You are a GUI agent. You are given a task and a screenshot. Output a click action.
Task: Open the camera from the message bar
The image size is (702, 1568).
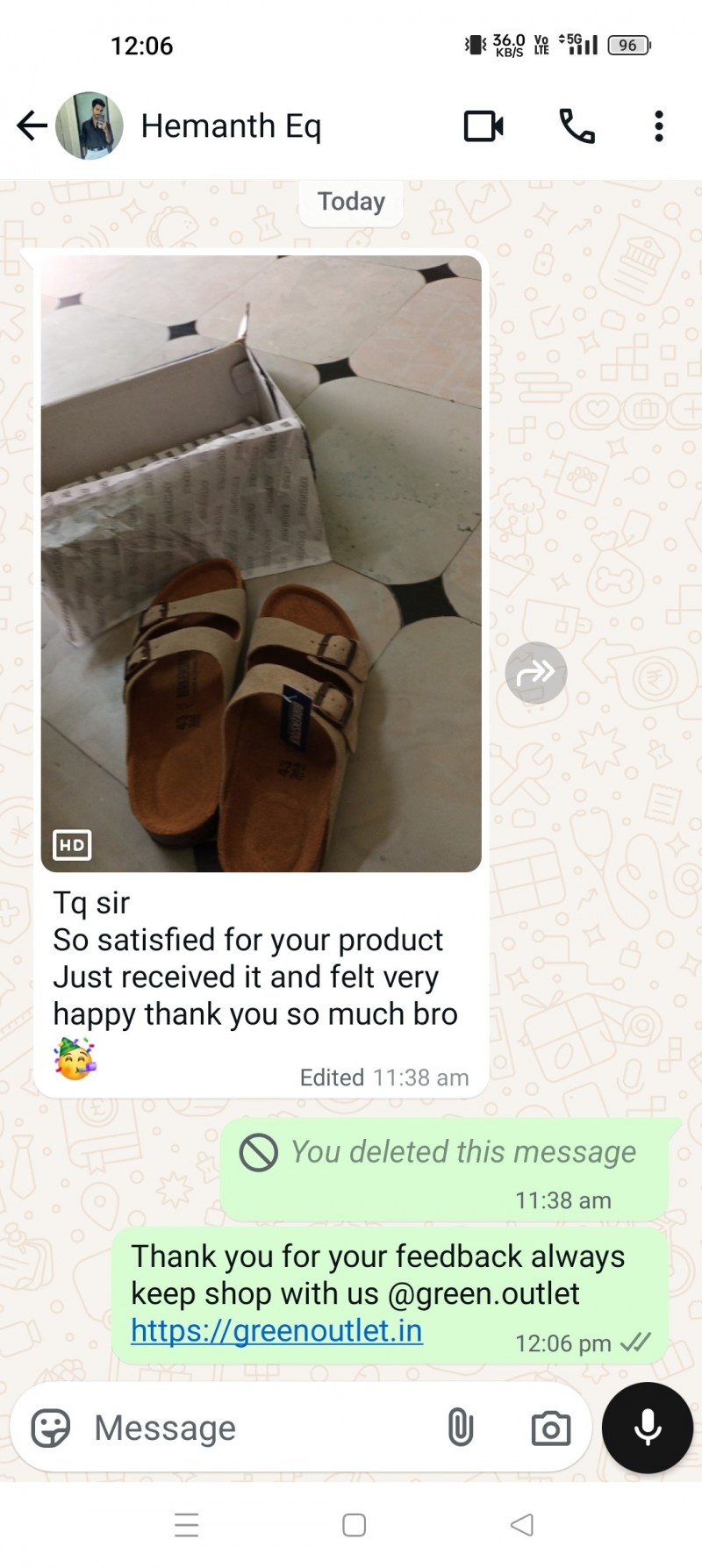click(x=550, y=1428)
